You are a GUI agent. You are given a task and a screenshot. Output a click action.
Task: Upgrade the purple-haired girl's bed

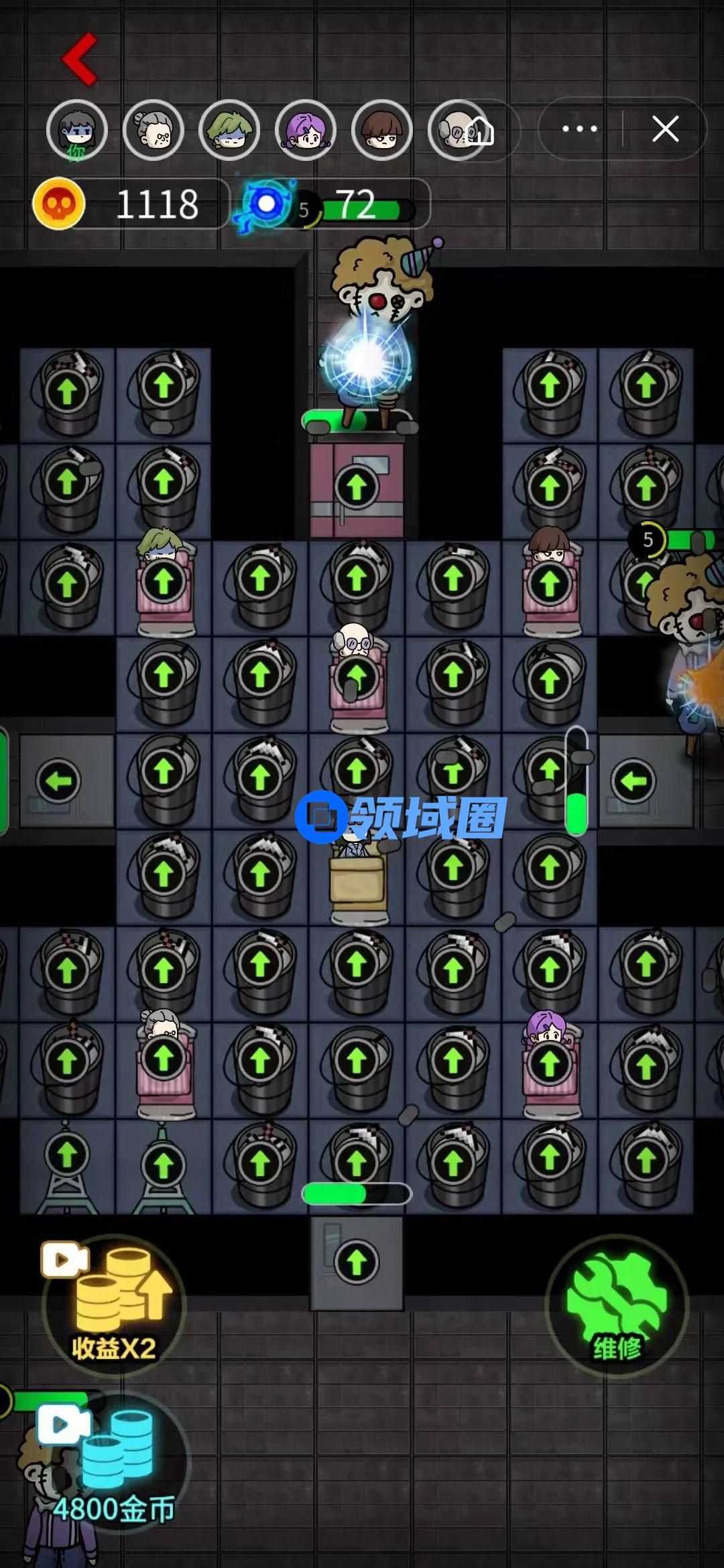550,1063
